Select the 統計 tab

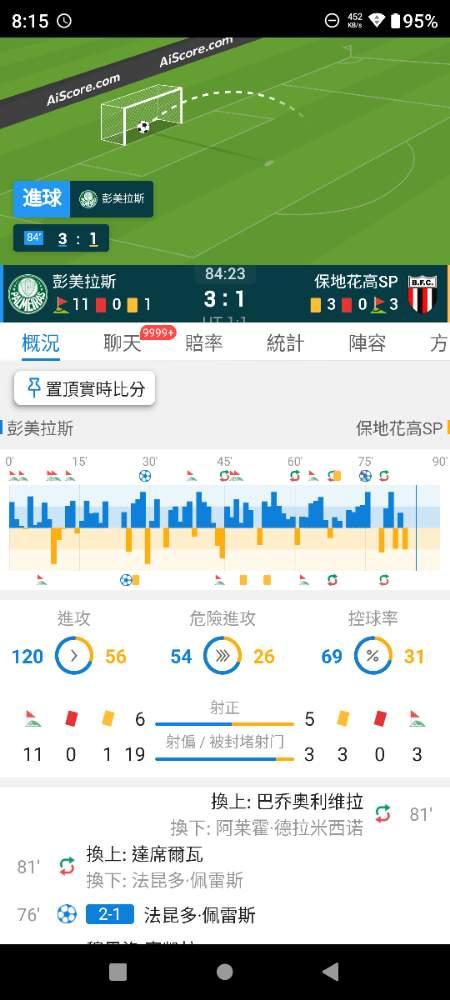pos(286,343)
